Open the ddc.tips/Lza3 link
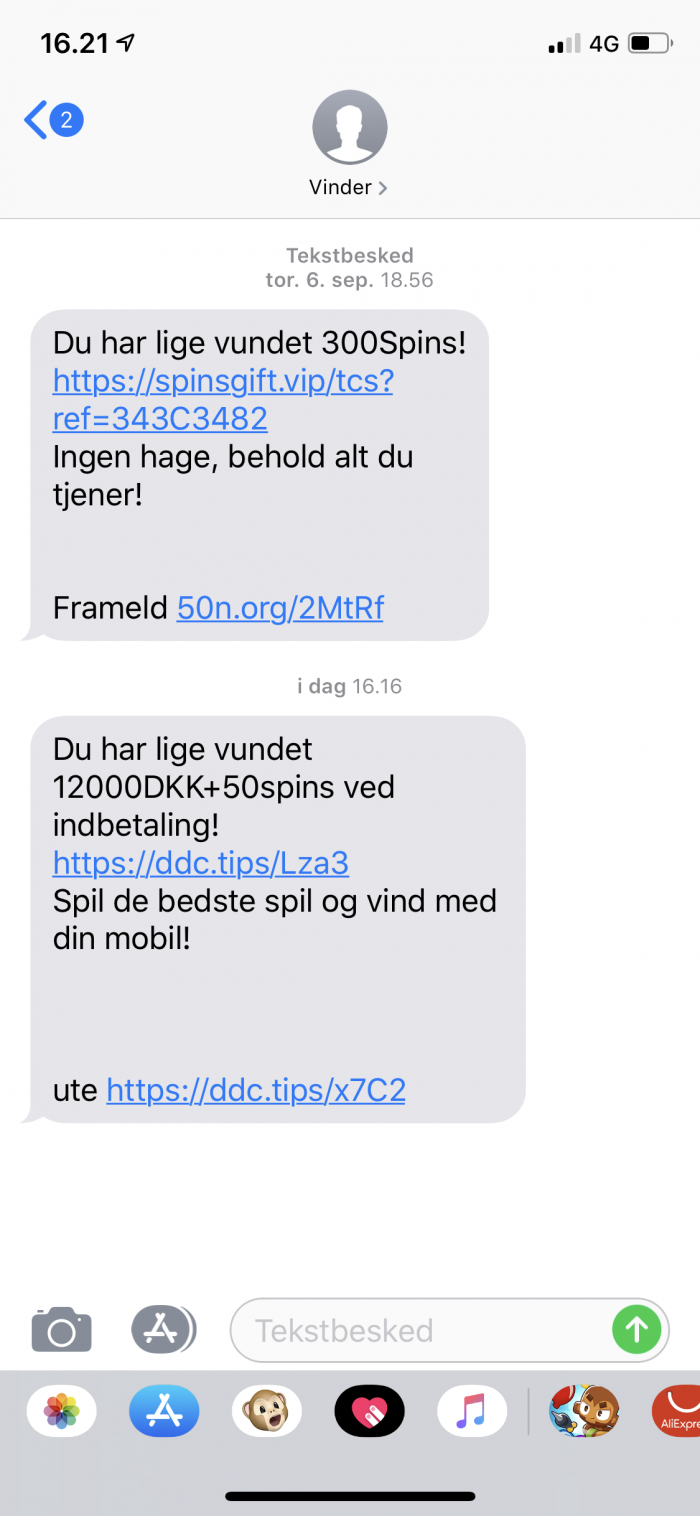 pos(200,863)
